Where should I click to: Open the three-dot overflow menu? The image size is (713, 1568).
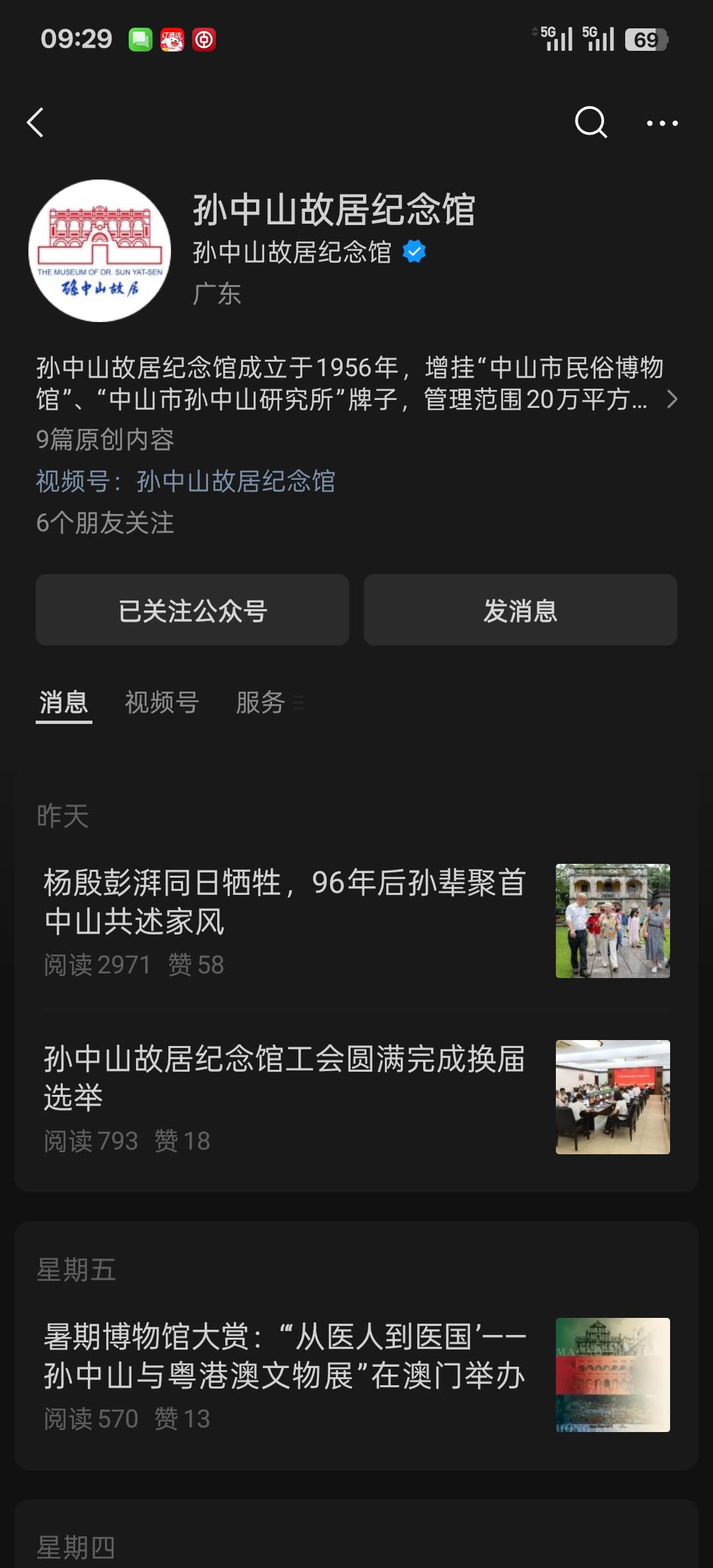point(662,123)
